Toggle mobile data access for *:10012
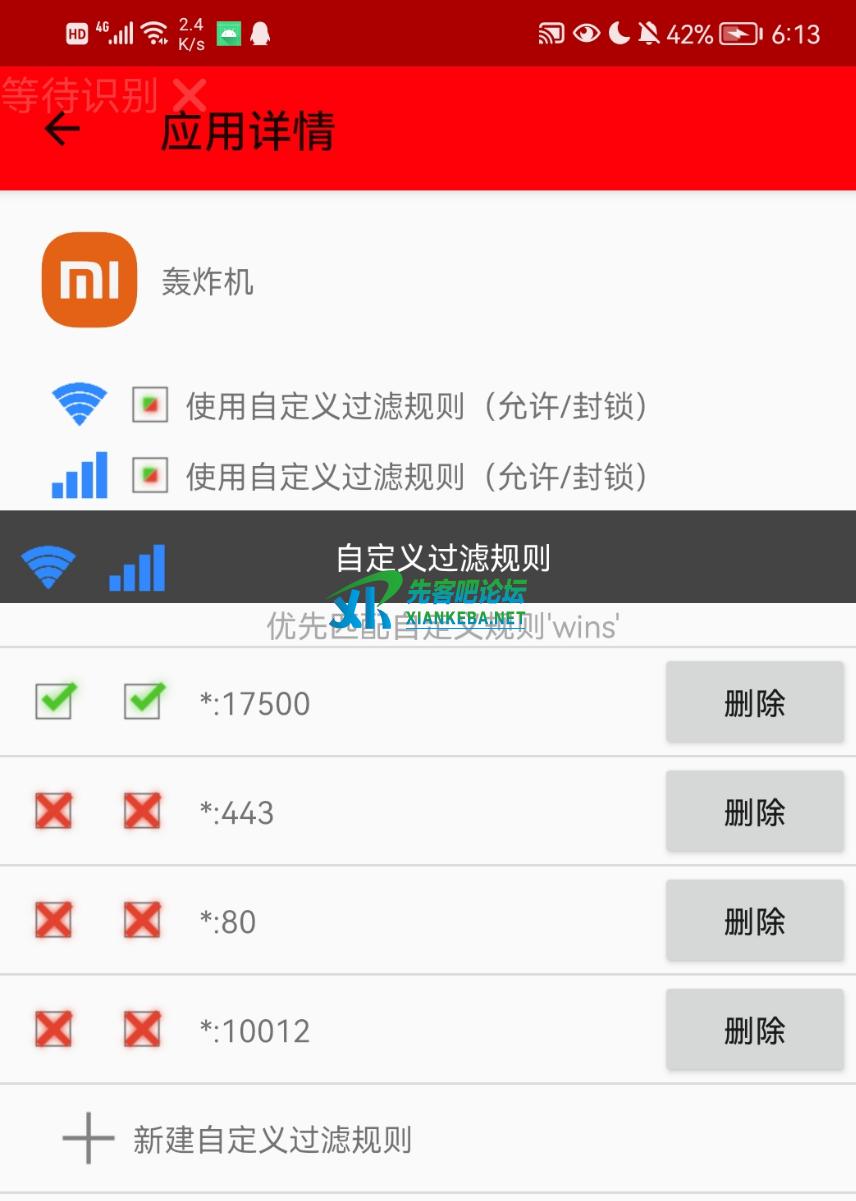This screenshot has height=1201, width=856. point(143,1029)
